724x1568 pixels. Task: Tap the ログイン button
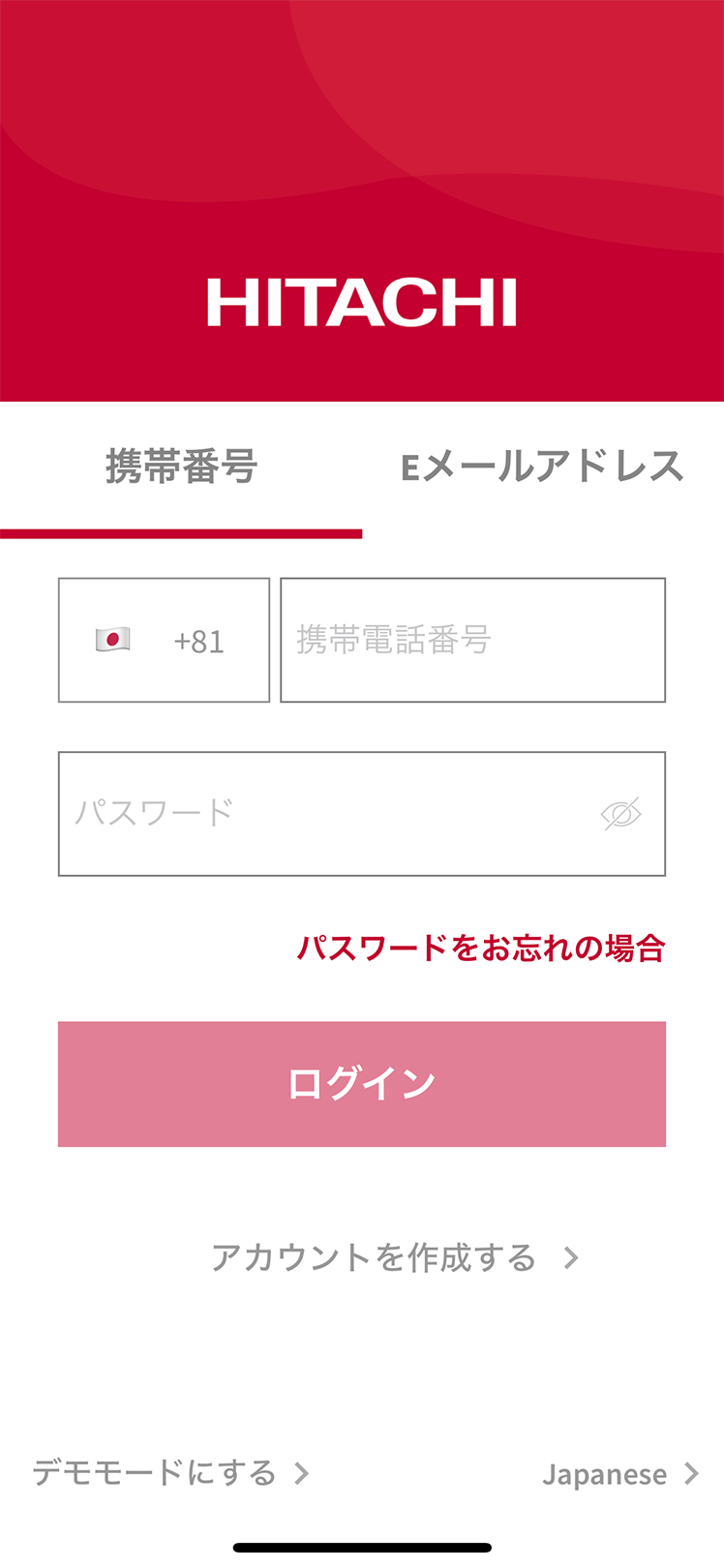click(362, 1084)
